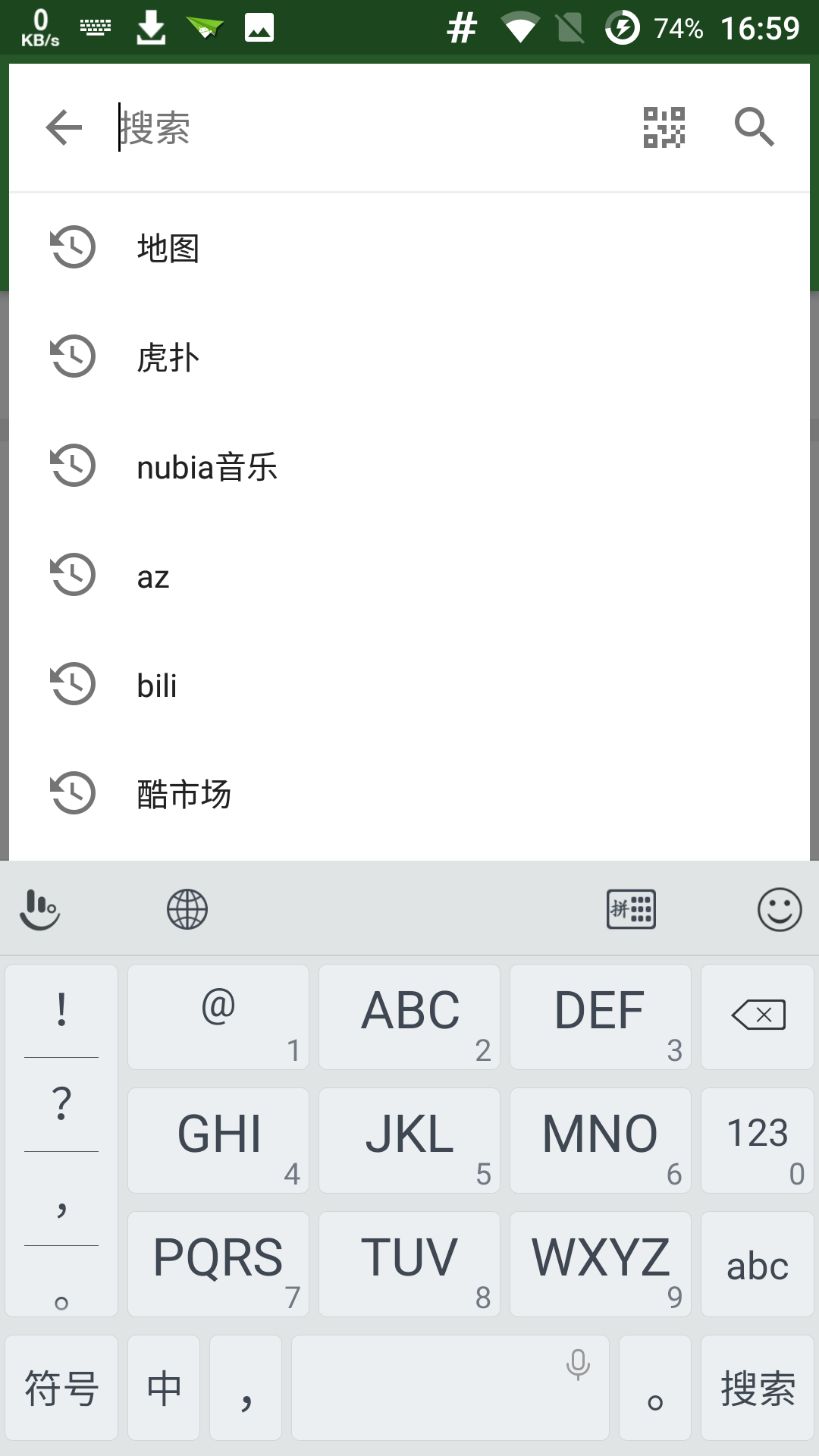Open the keyboard layout switcher

coord(631,909)
